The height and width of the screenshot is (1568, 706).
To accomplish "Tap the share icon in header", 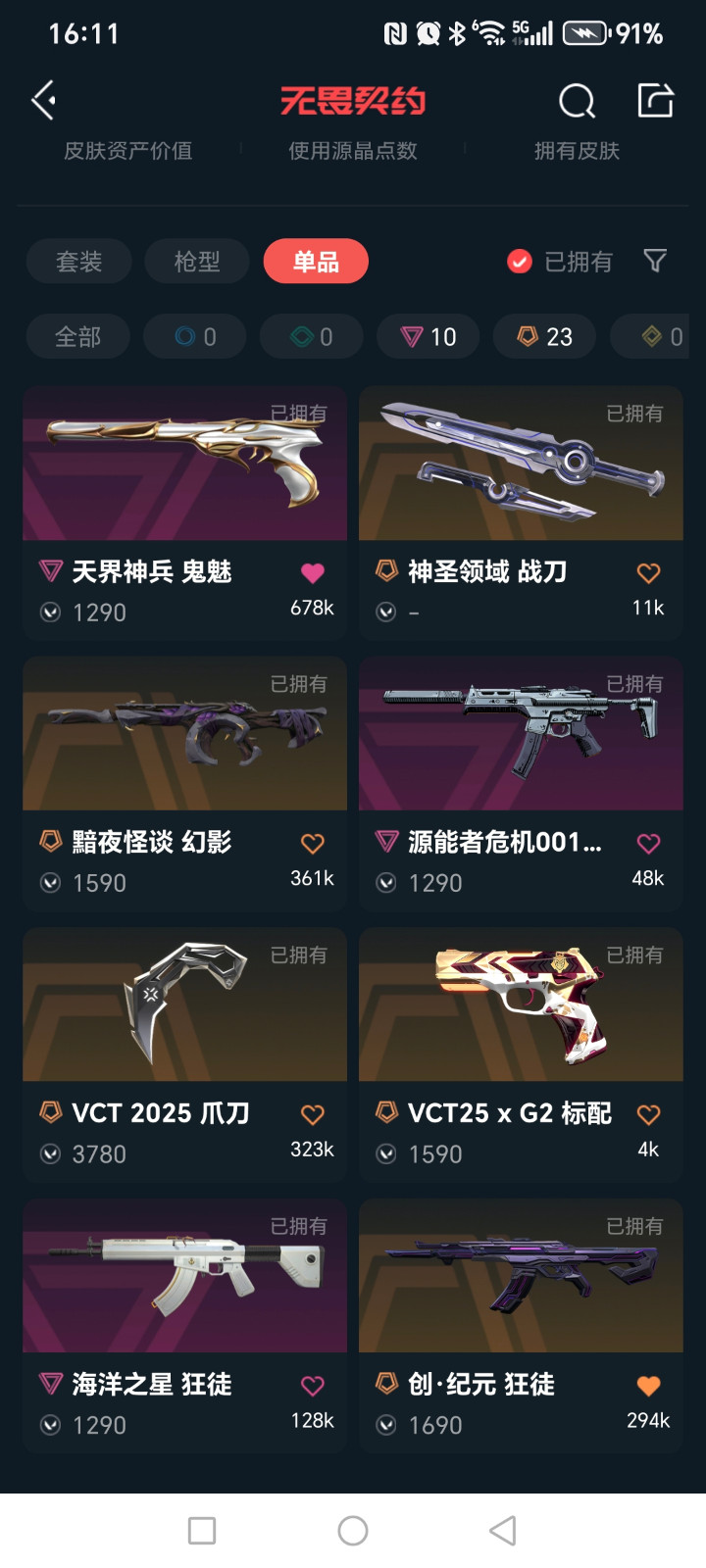I will 655,100.
